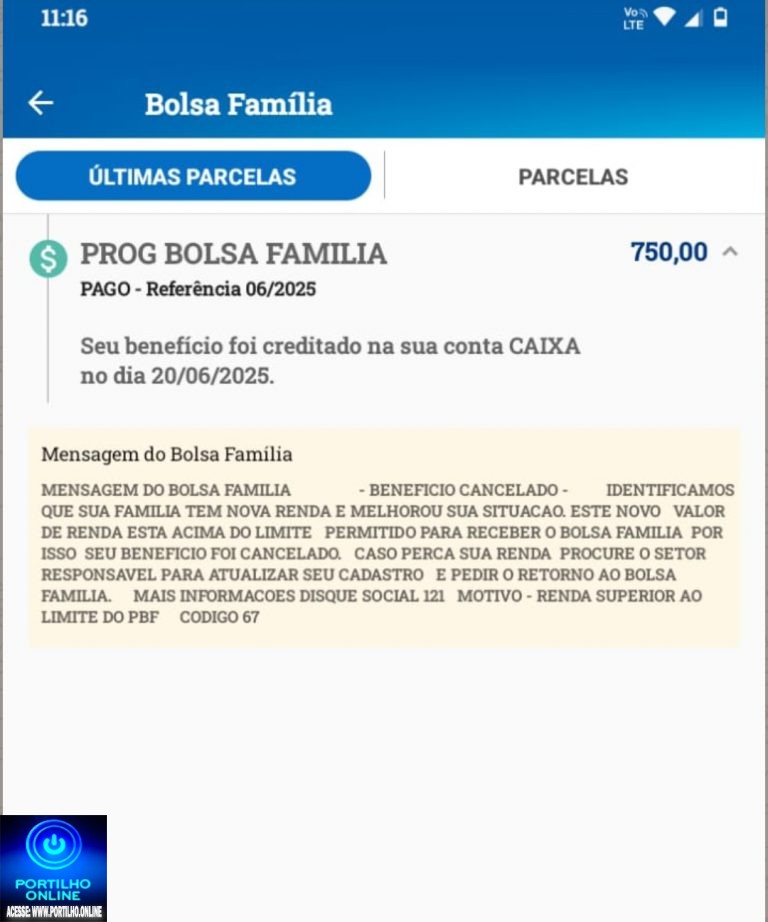Go back from Bolsa Família screen
Screen dimensions: 768x922
[40, 103]
